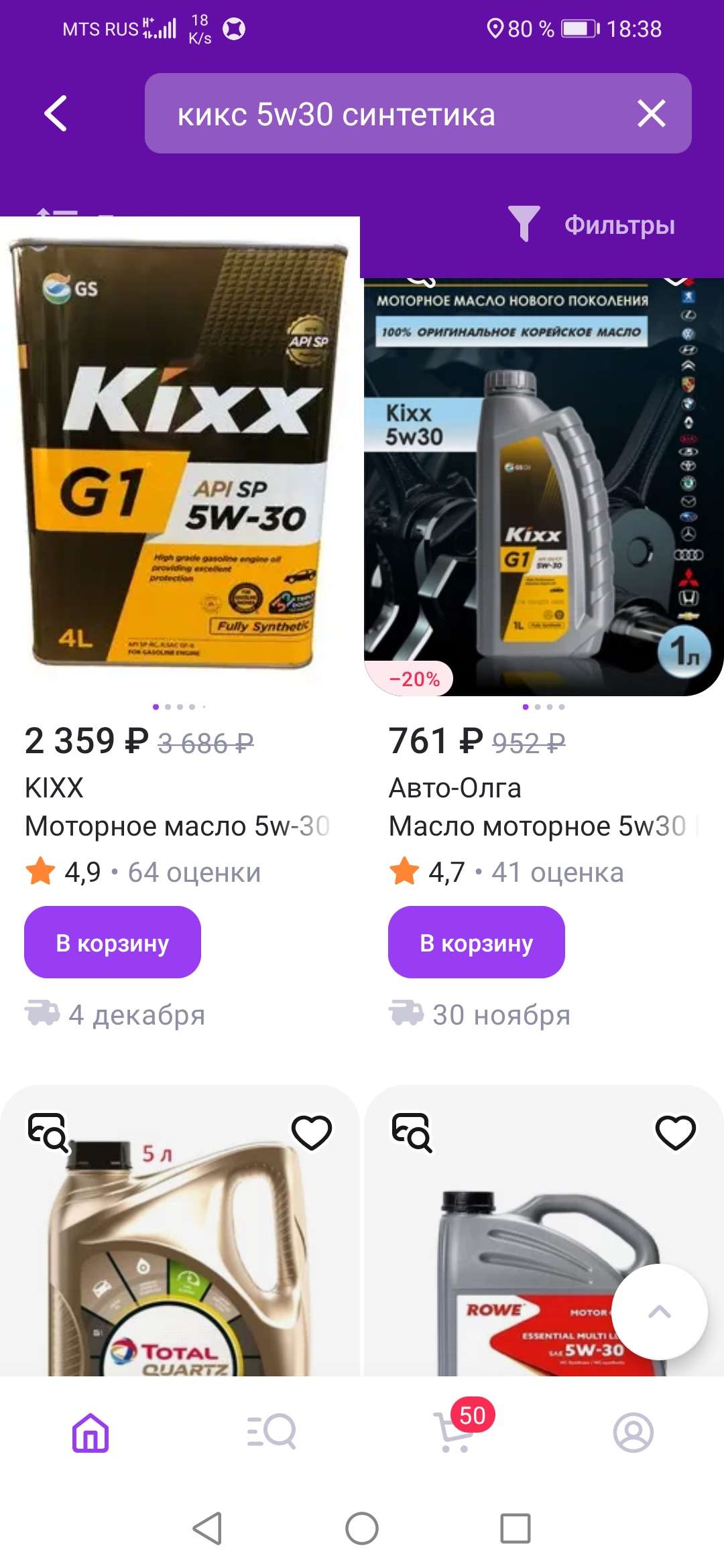The height and width of the screenshot is (1568, 724).
Task: Tap the system back button
Action: click(207, 1528)
